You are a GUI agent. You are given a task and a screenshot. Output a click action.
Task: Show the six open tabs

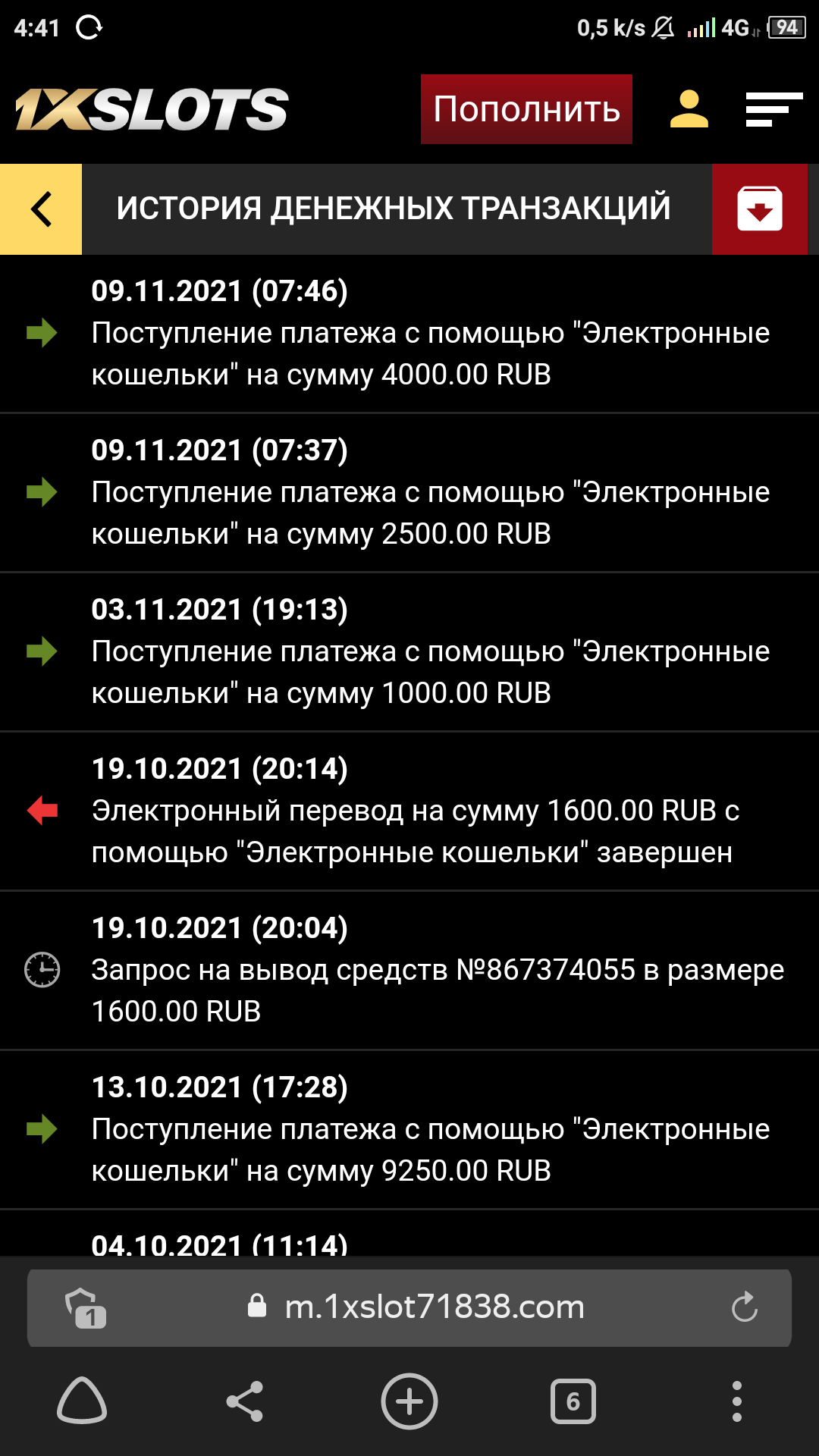point(573,1401)
